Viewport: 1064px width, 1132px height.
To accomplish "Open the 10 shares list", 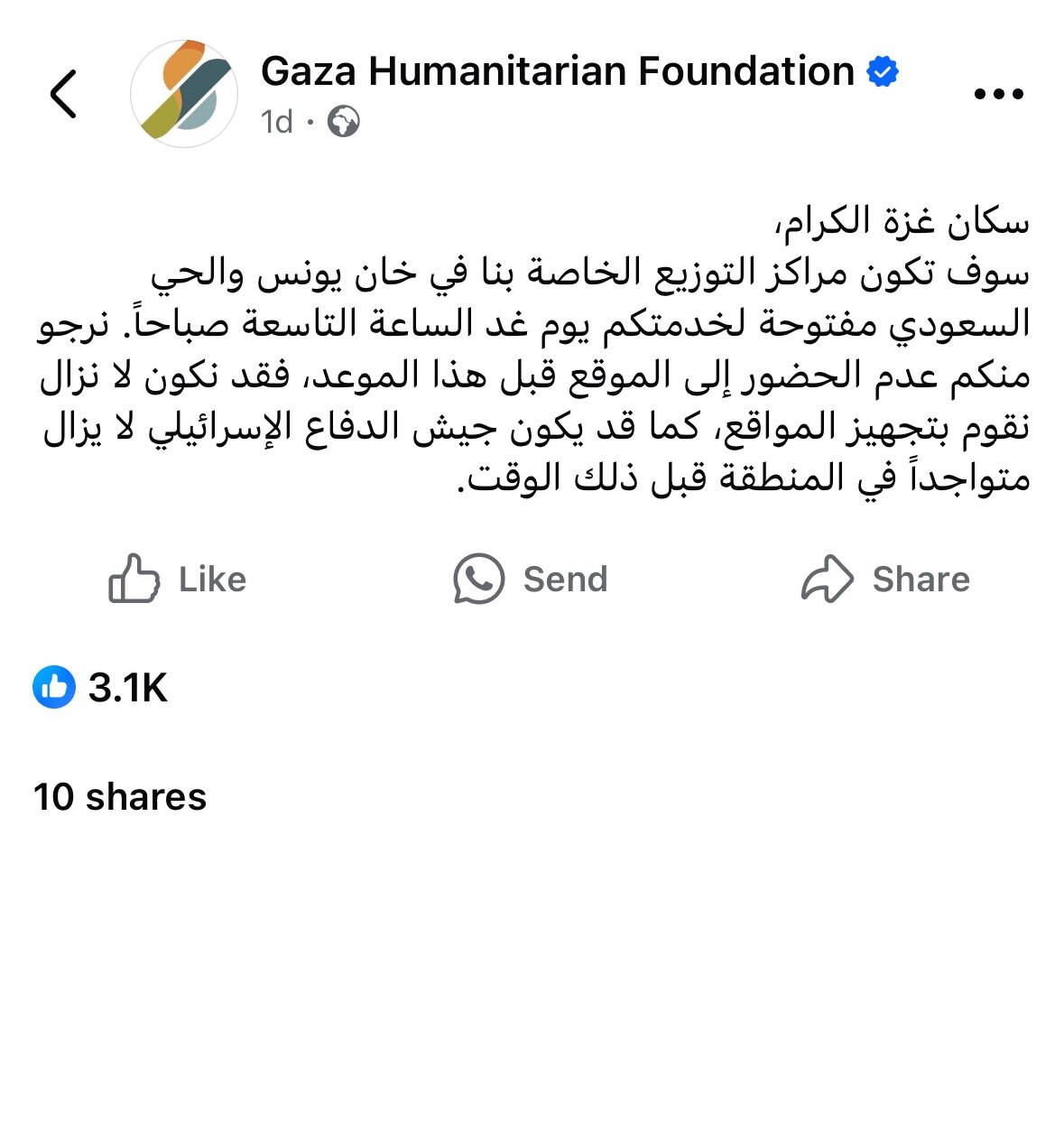I will [119, 796].
